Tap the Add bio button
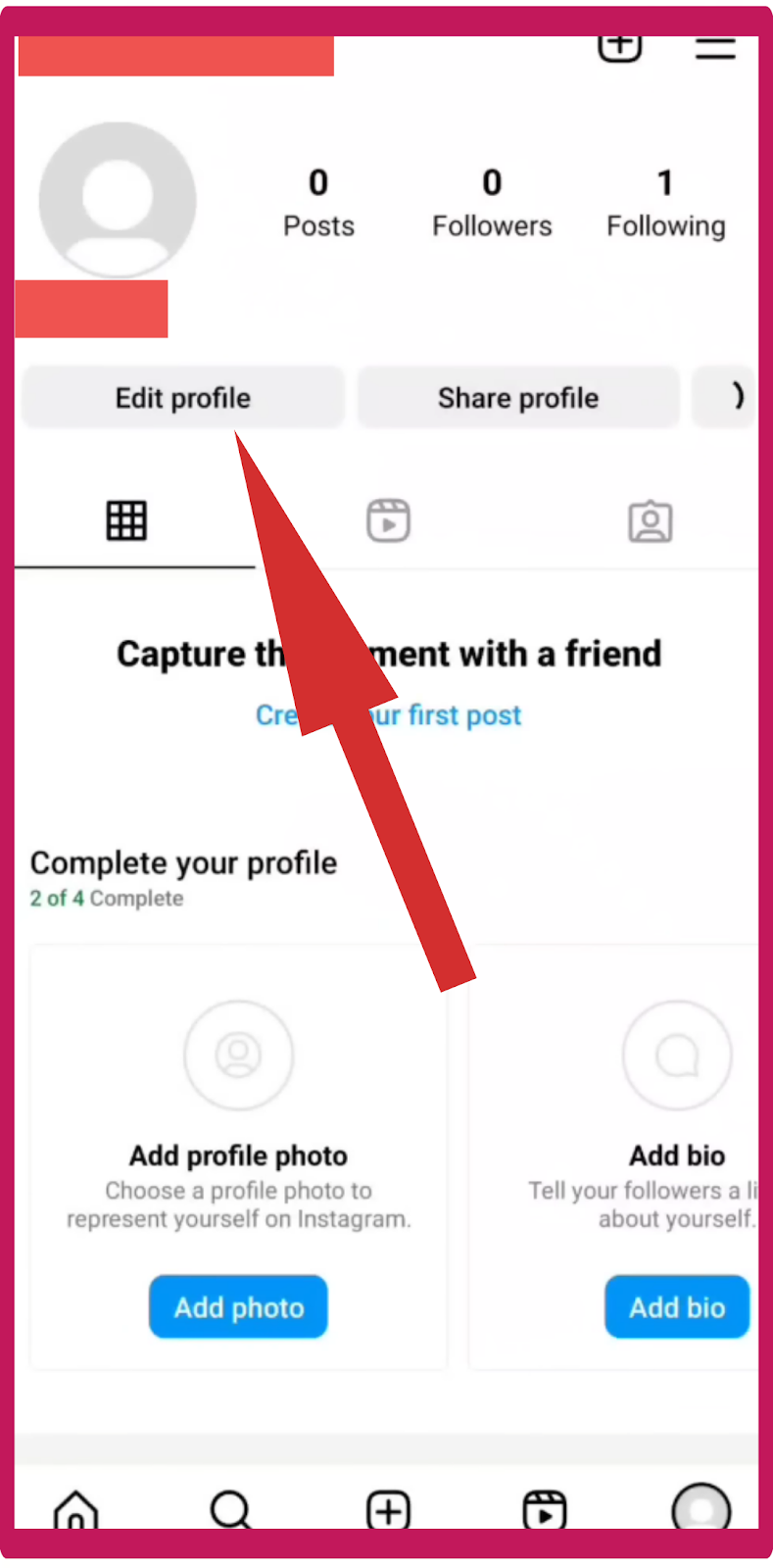 (x=677, y=1306)
